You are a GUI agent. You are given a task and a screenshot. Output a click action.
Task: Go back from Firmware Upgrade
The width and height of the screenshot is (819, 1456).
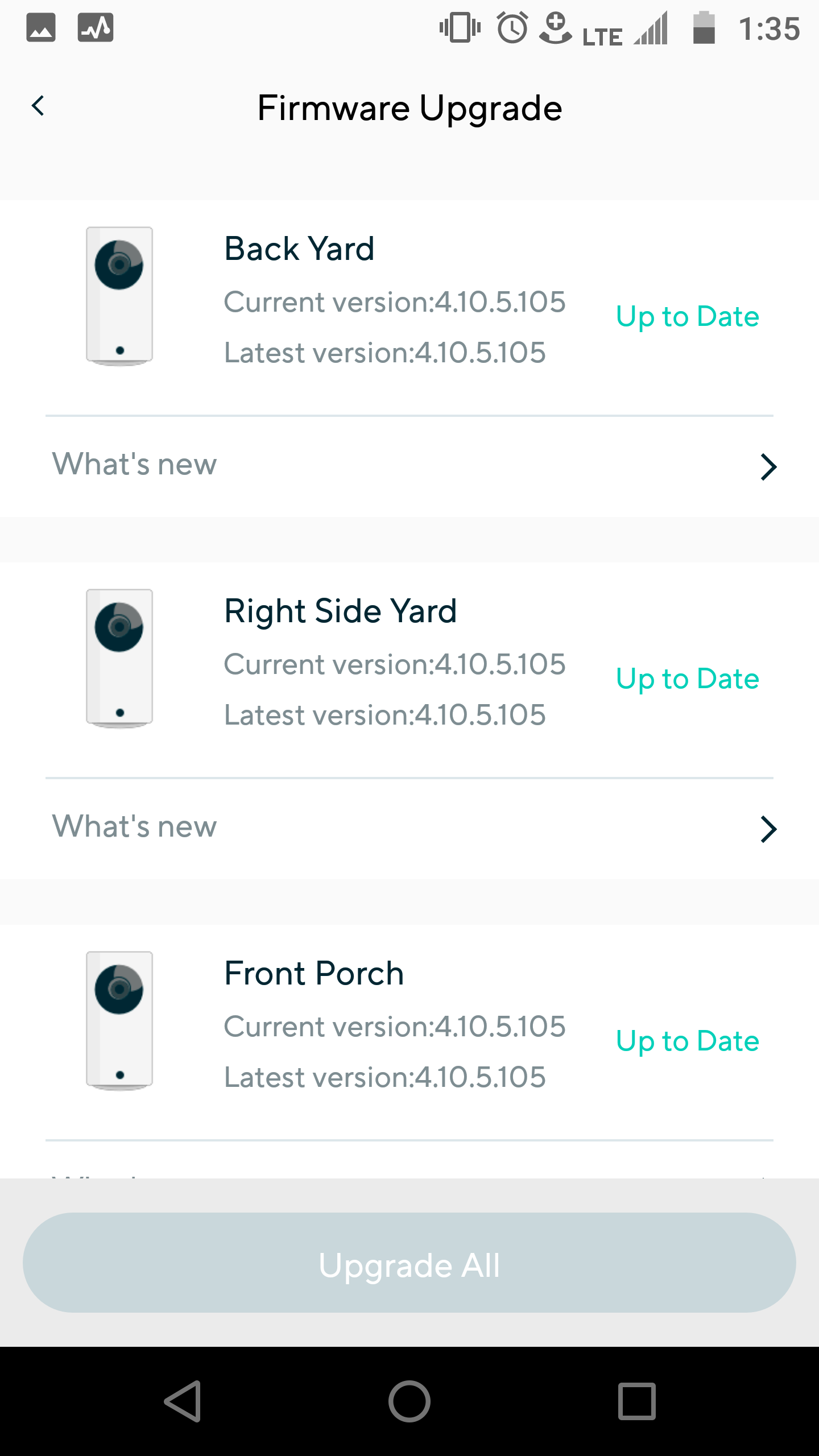(x=38, y=106)
